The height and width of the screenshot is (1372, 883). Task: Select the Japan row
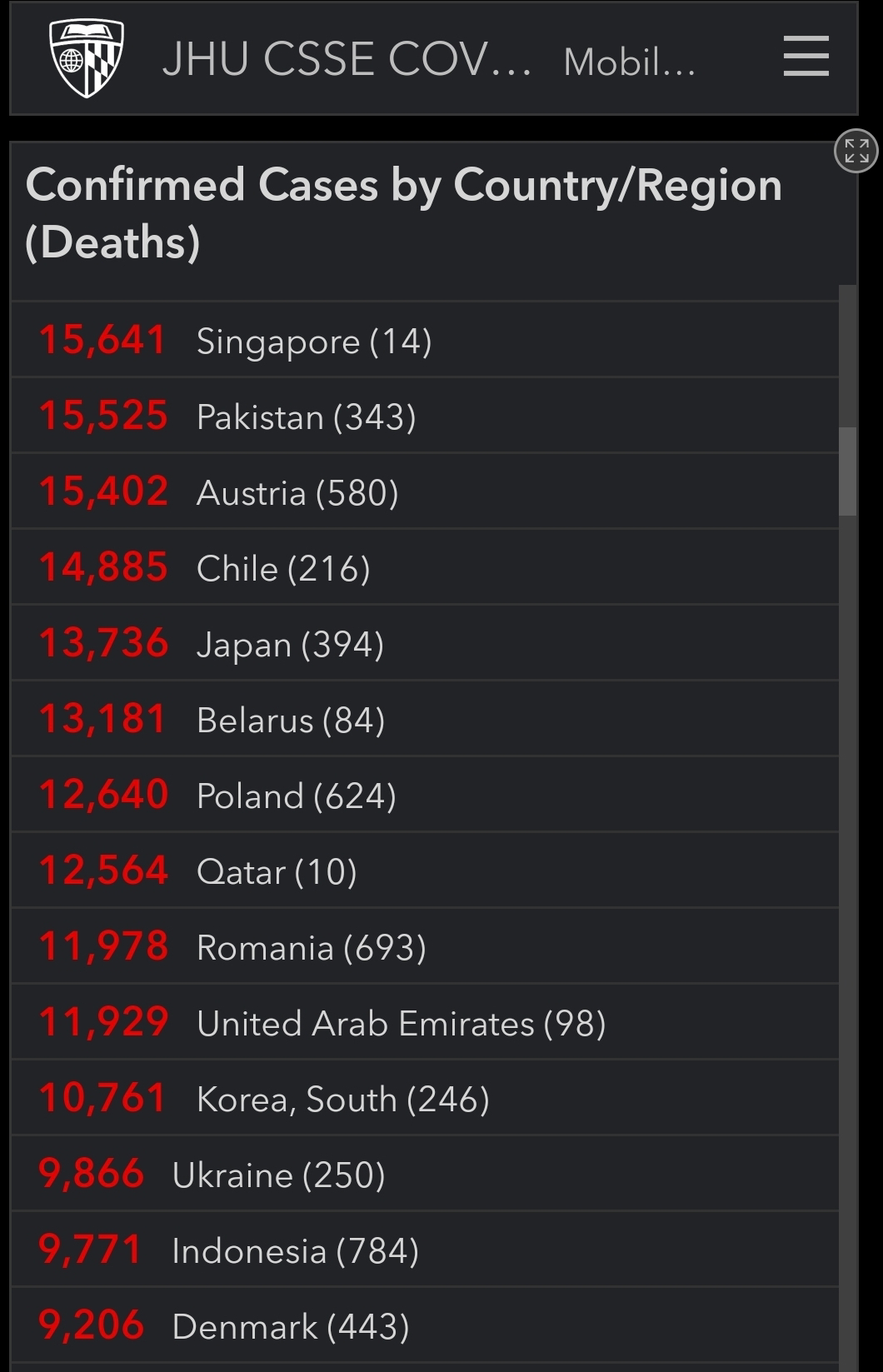[425, 643]
